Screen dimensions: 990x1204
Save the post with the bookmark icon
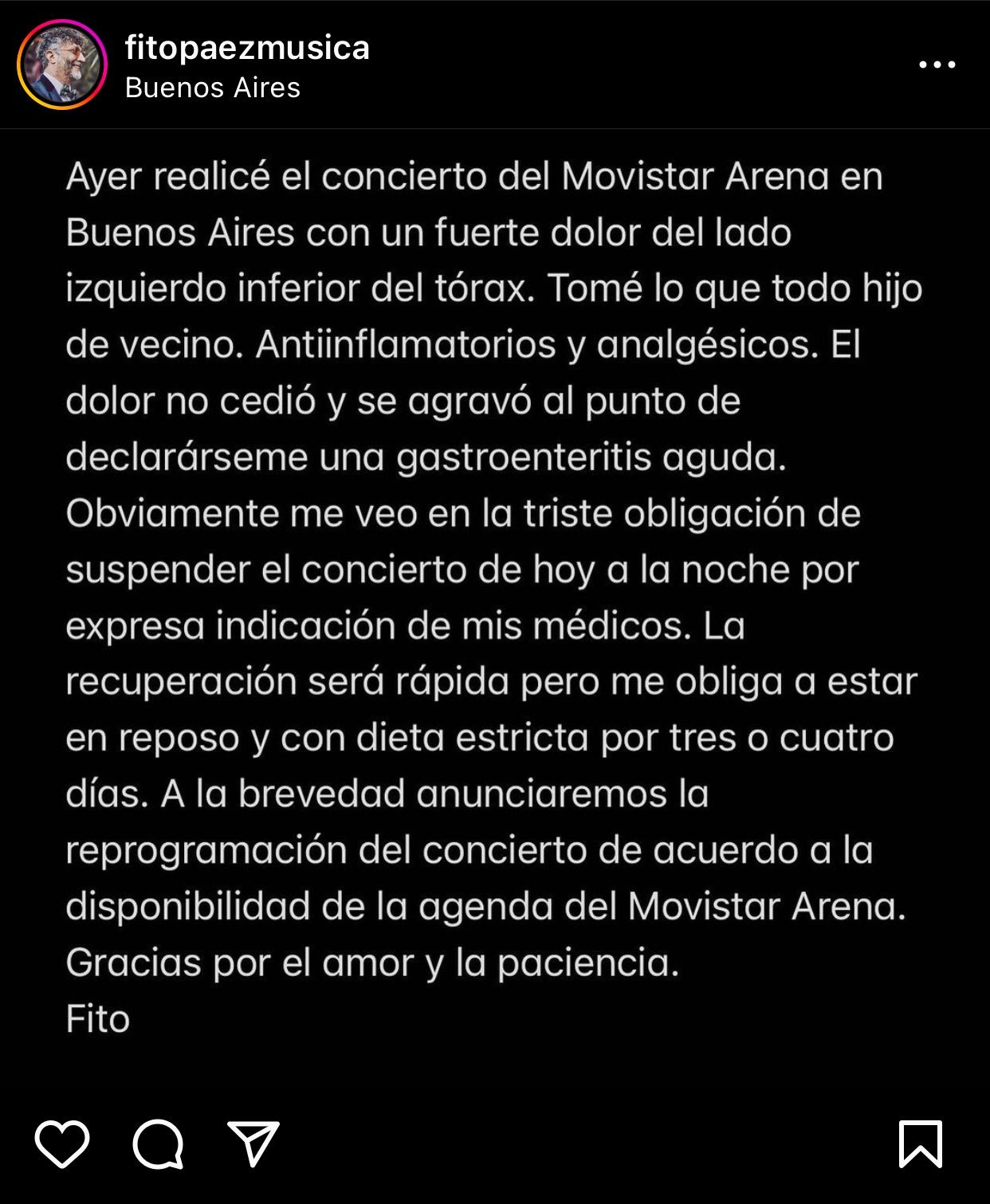pos(921,1143)
